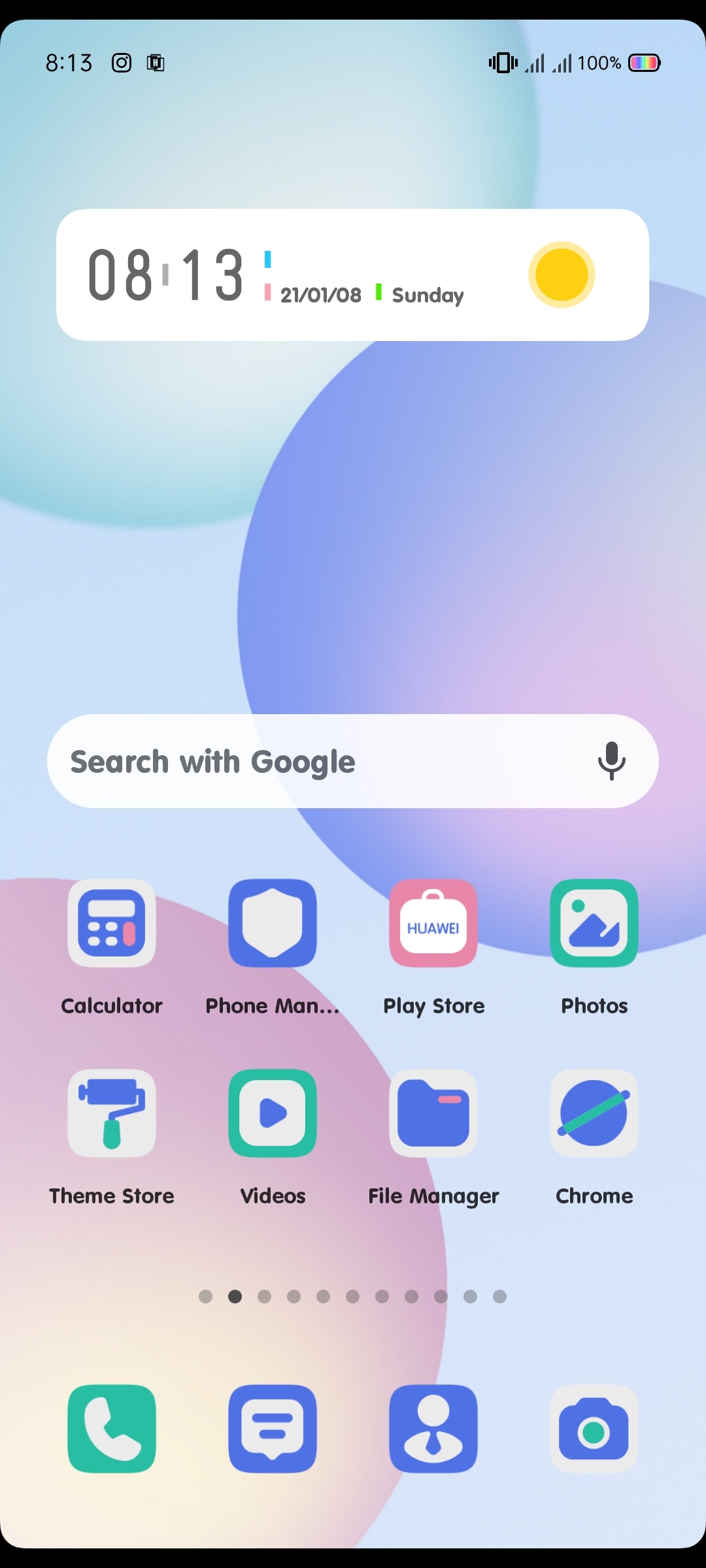Tap the sun weather icon in widget

[562, 274]
